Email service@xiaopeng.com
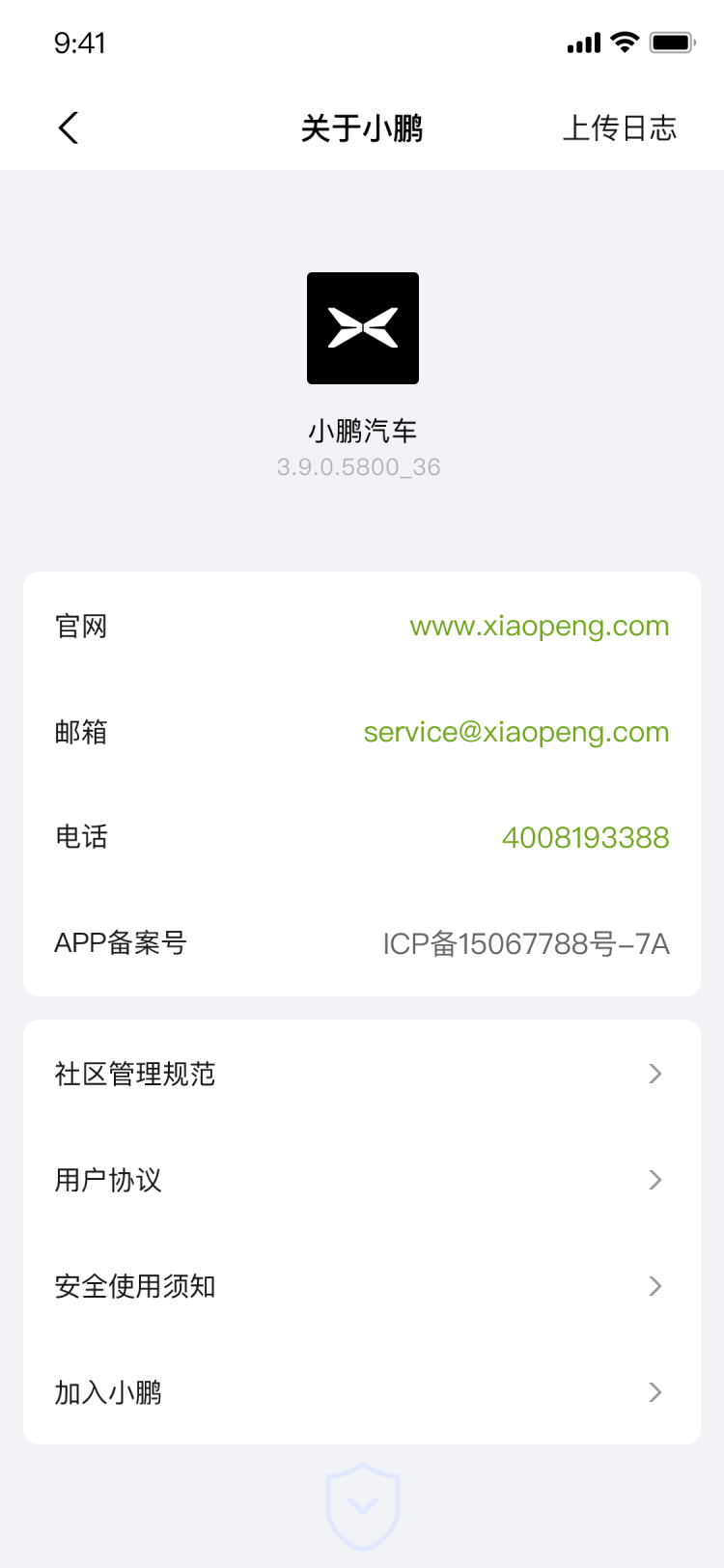Viewport: 724px width, 1568px height. click(x=516, y=732)
